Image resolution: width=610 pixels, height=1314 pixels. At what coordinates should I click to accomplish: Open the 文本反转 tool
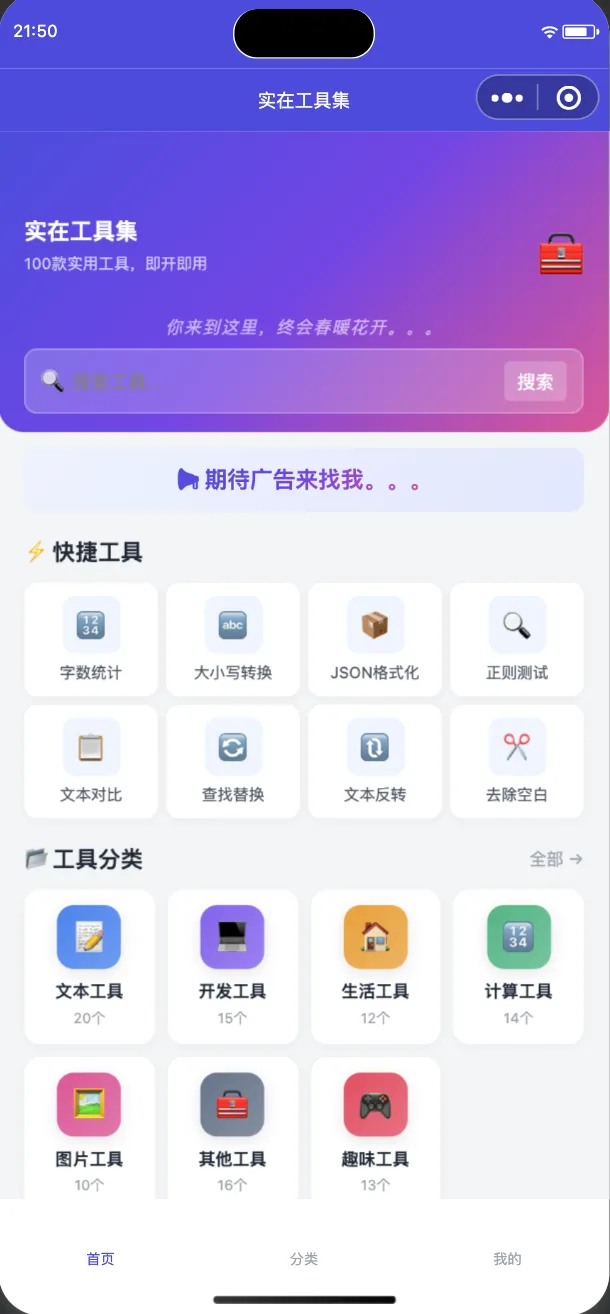tap(375, 762)
